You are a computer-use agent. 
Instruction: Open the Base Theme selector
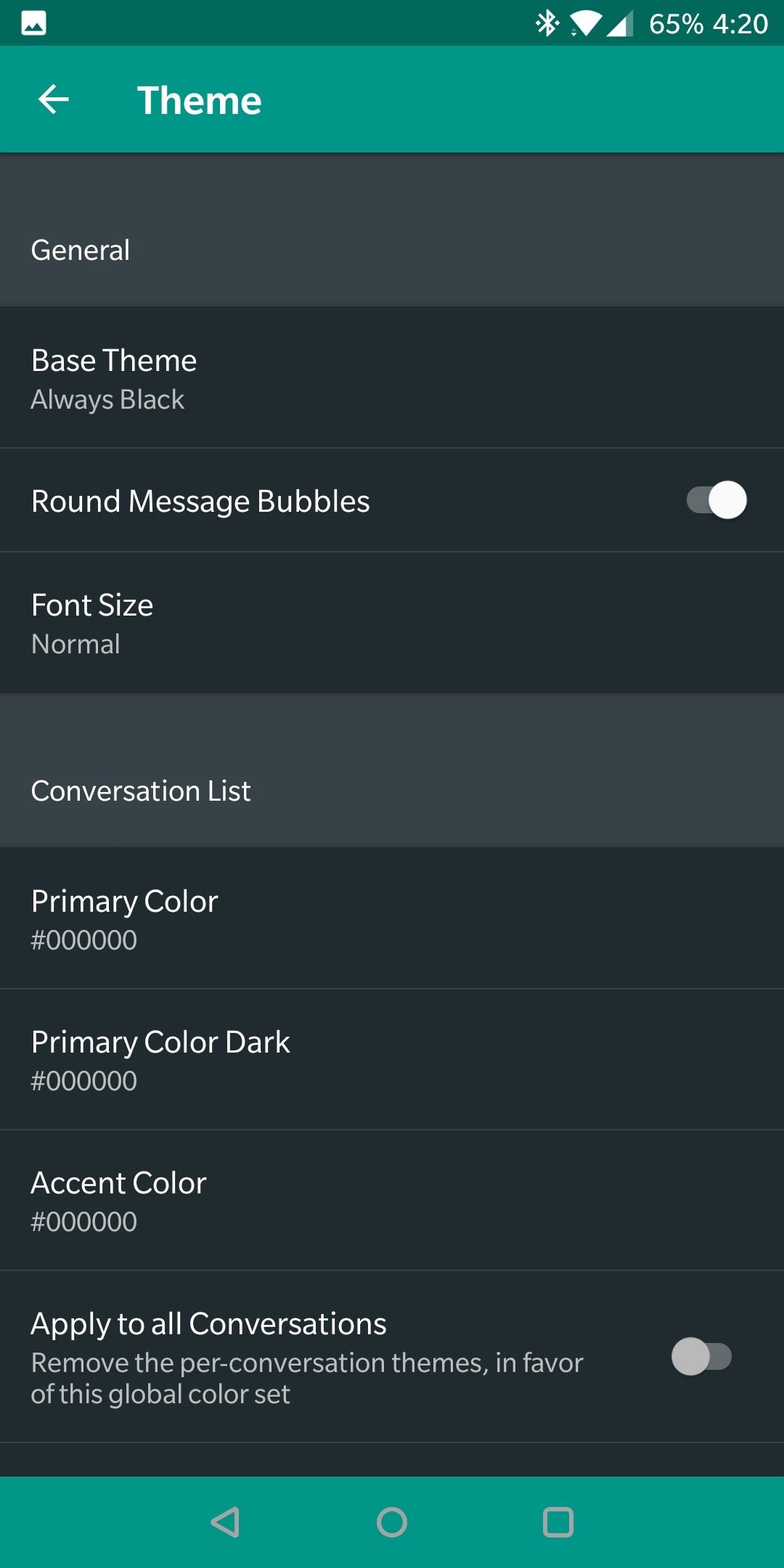pyautogui.click(x=392, y=377)
